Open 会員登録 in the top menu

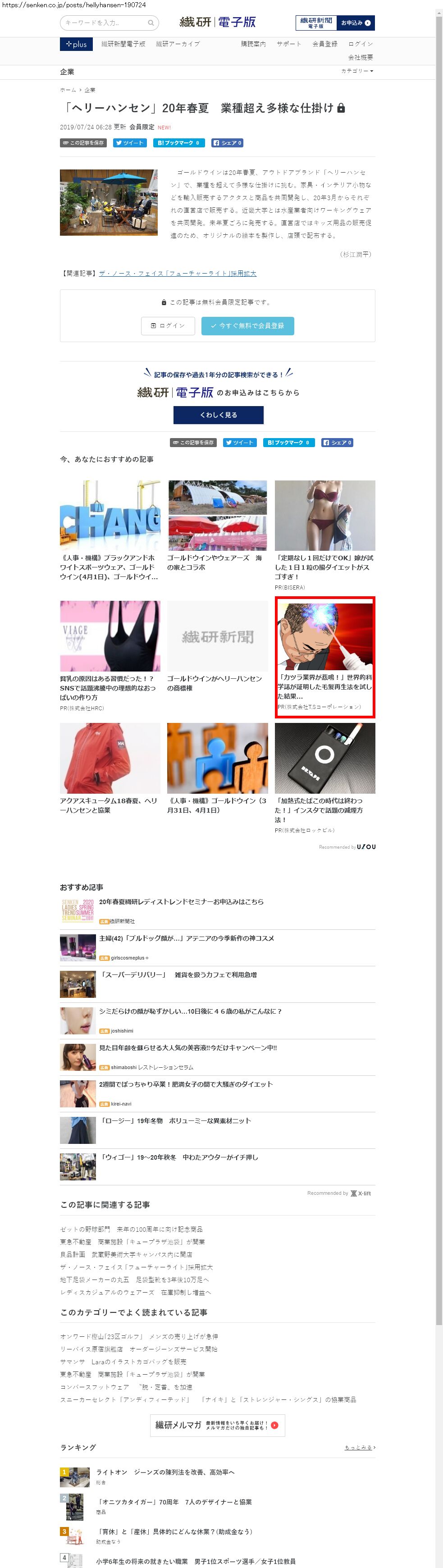pyautogui.click(x=324, y=44)
